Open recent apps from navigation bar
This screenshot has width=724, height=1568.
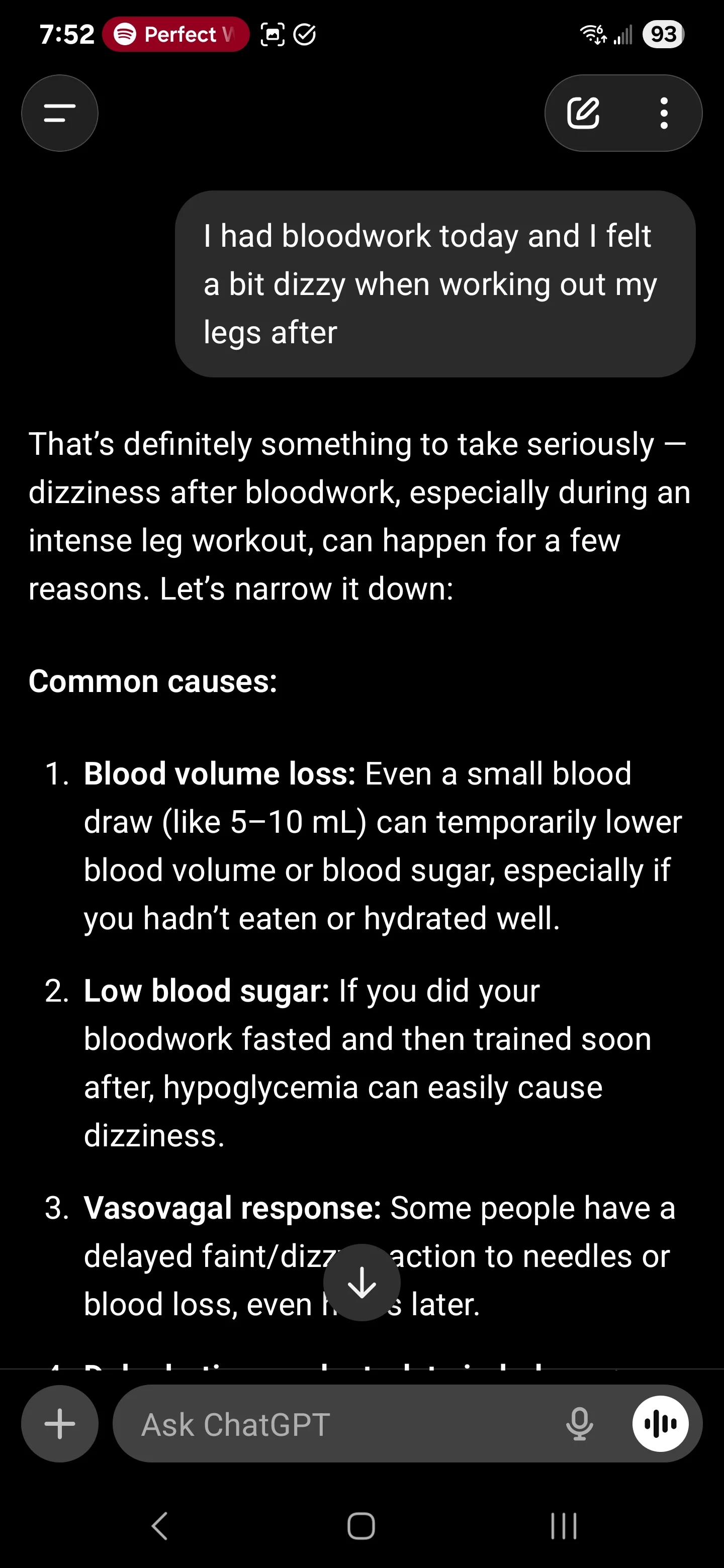pos(564,1526)
